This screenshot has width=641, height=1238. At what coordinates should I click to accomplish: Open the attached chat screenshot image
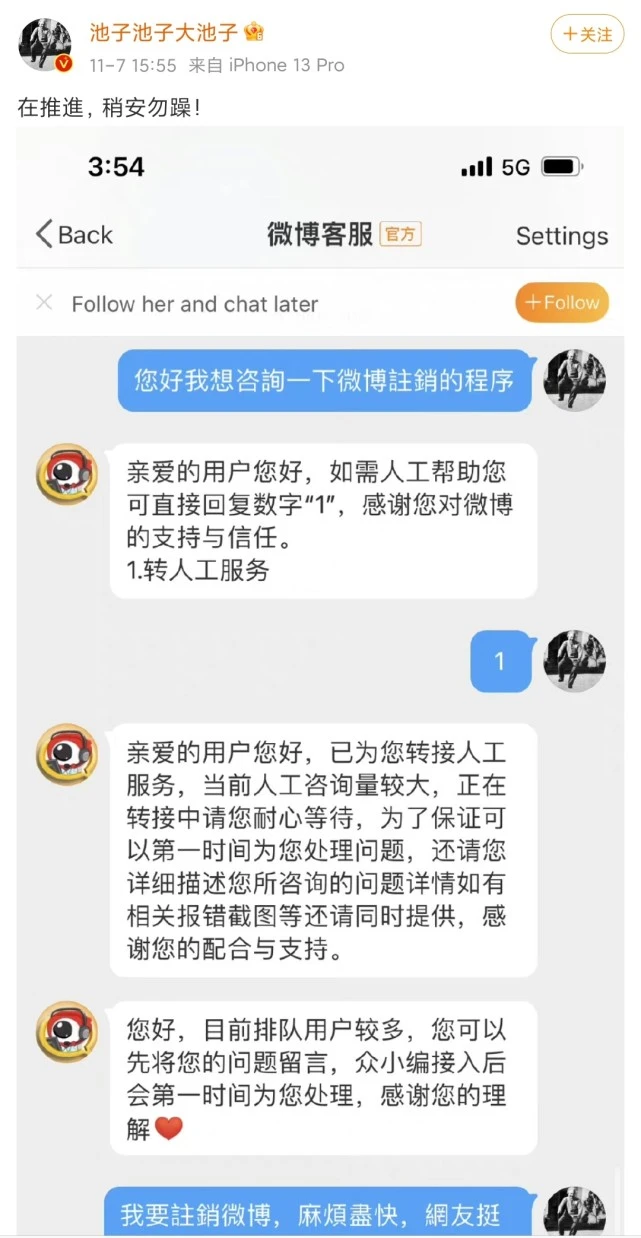(x=320, y=680)
